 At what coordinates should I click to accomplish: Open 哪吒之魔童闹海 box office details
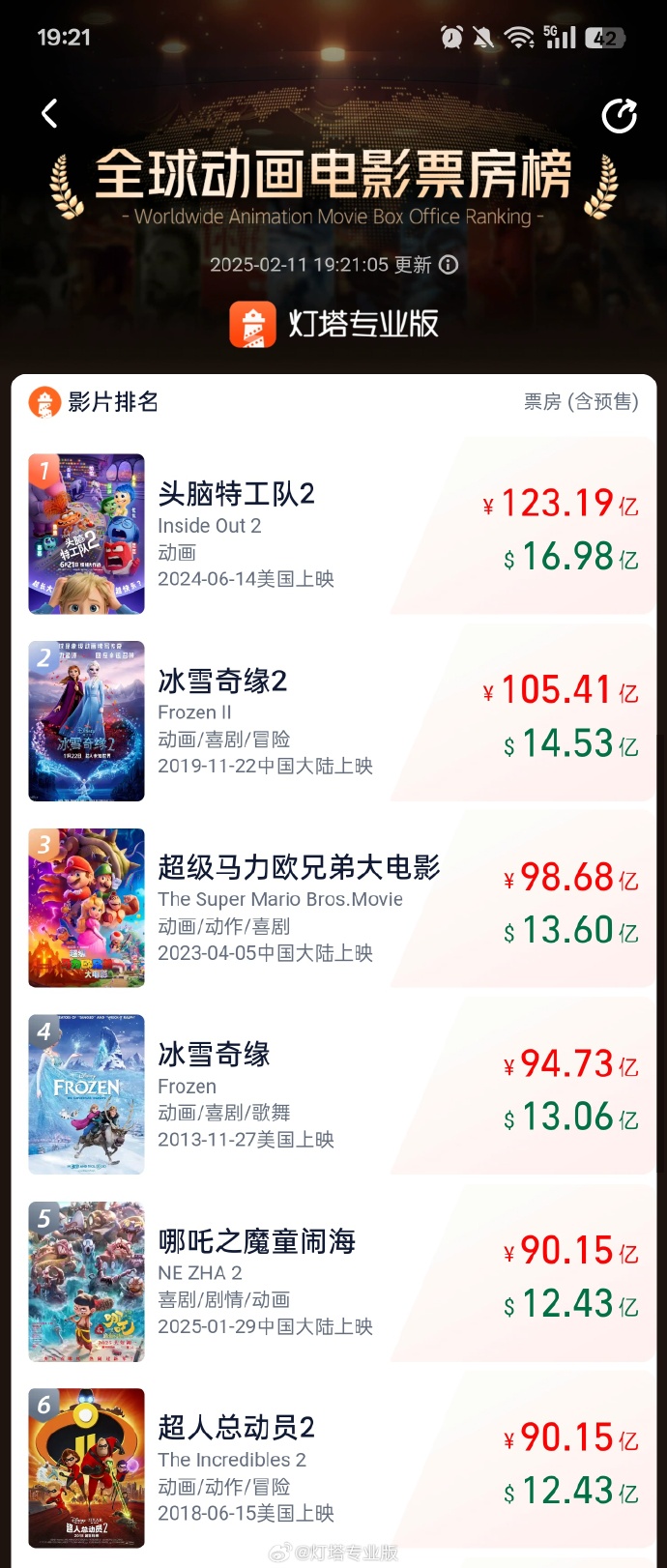click(333, 1282)
